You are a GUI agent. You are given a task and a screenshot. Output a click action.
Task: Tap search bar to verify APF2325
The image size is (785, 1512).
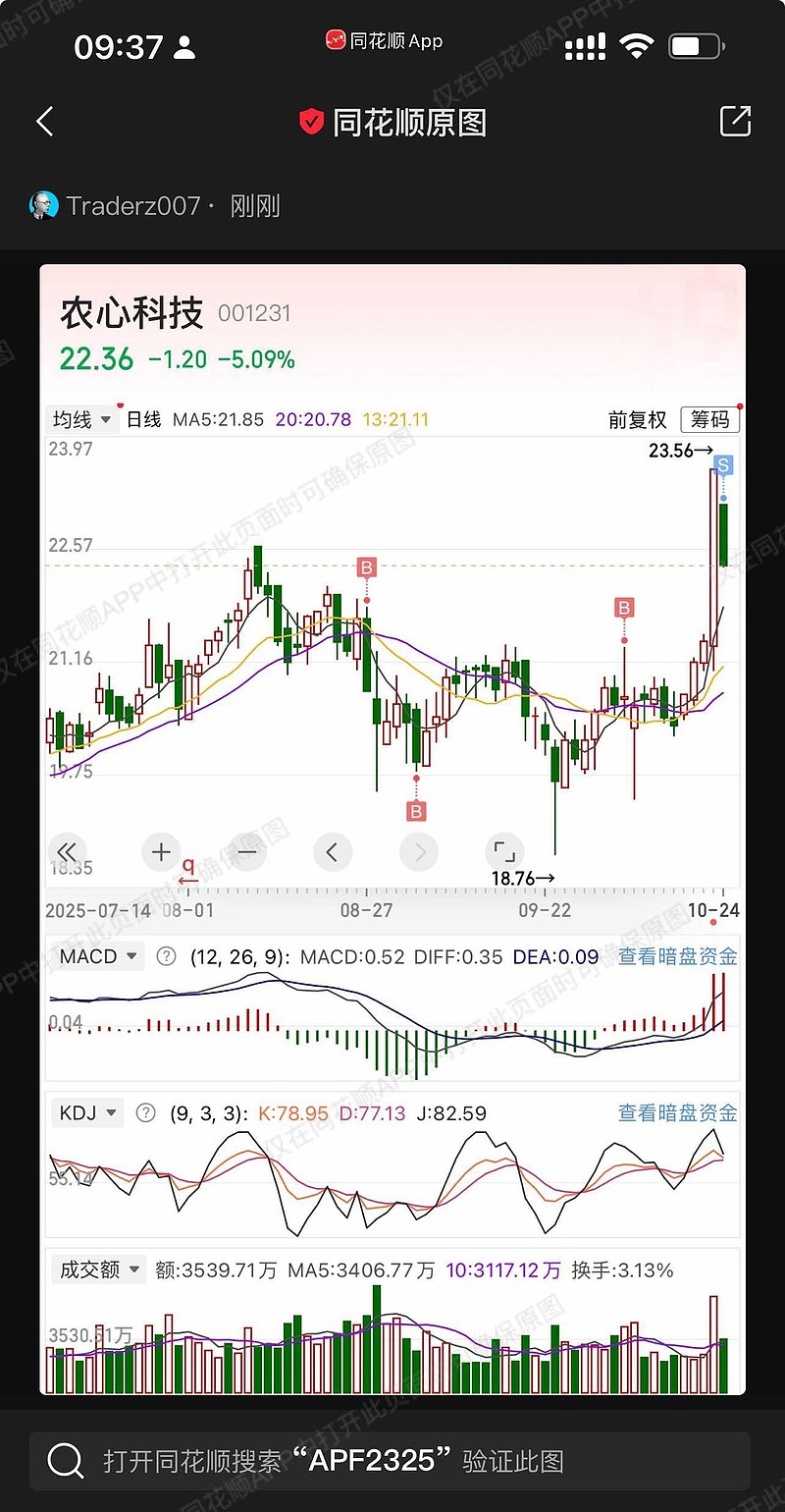click(392, 1460)
